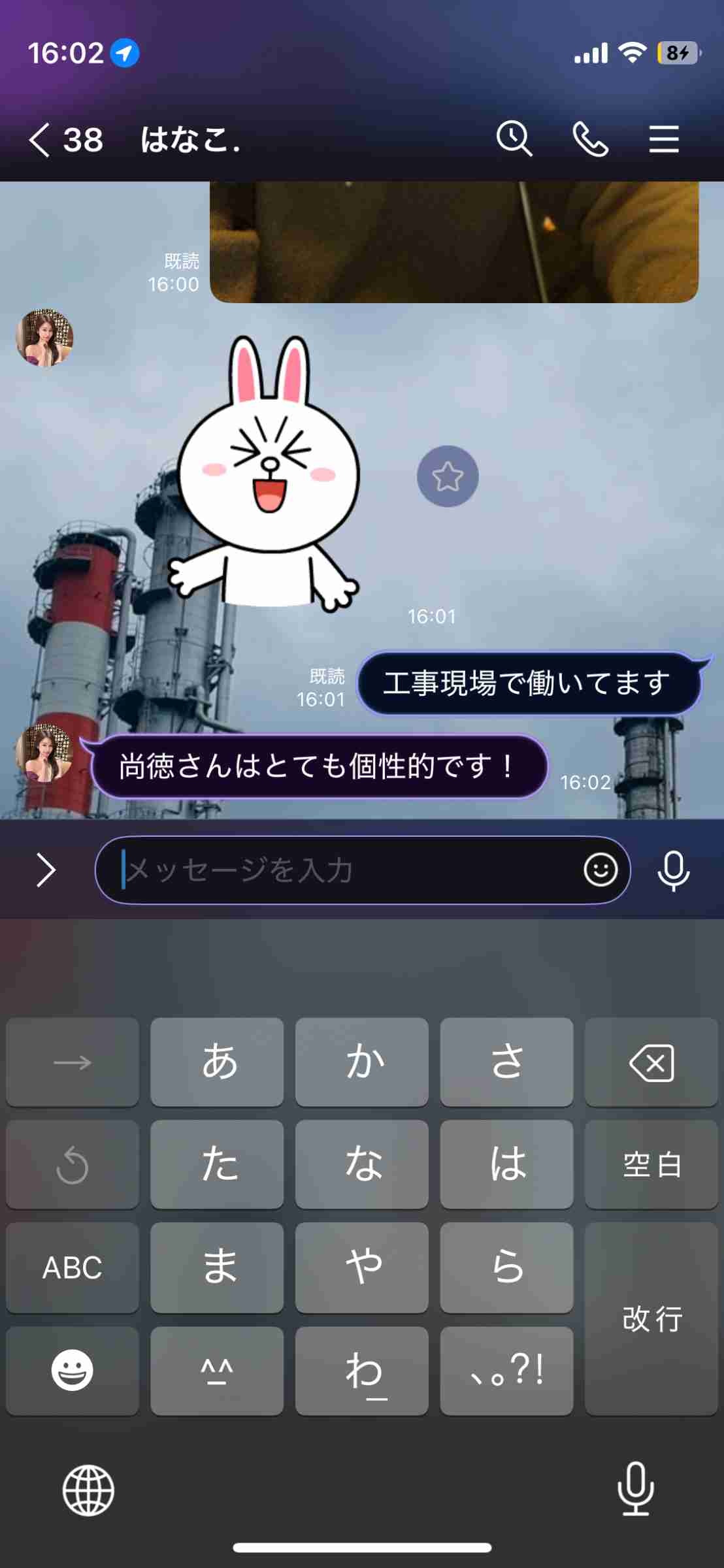Record a voice message with the microphone
The width and height of the screenshot is (724, 1568).
coord(673,871)
